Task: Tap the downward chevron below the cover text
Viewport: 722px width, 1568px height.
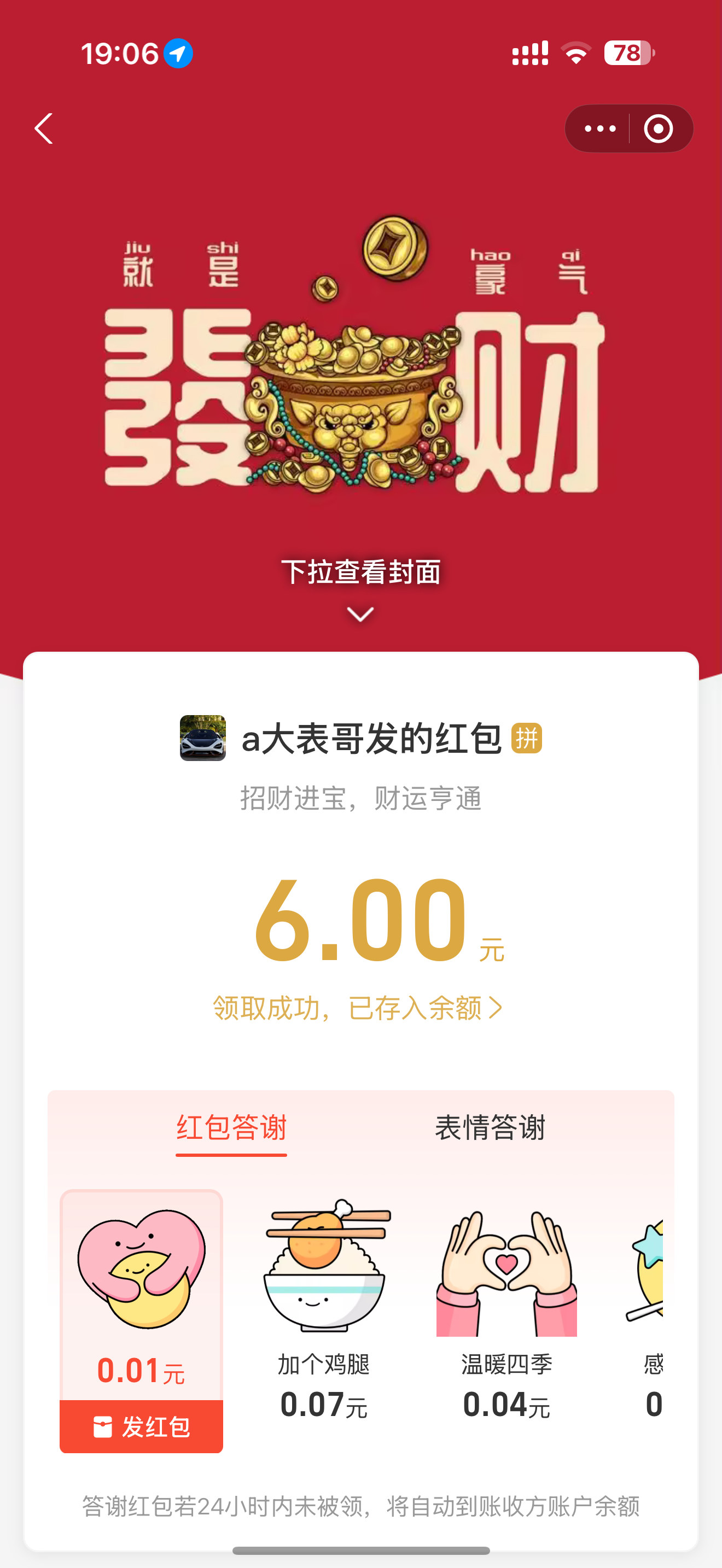Action: [360, 615]
